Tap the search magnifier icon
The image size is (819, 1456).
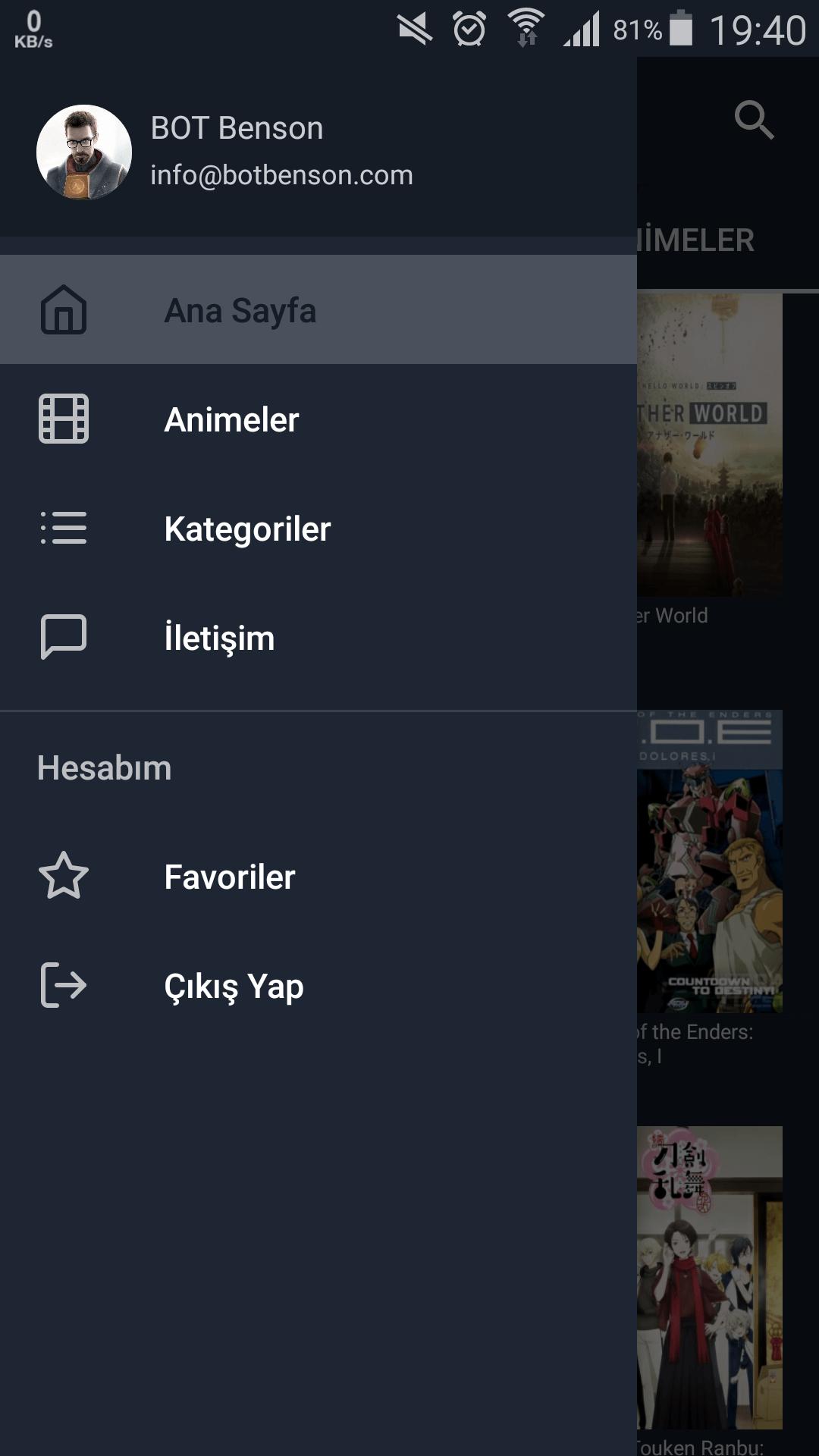754,120
